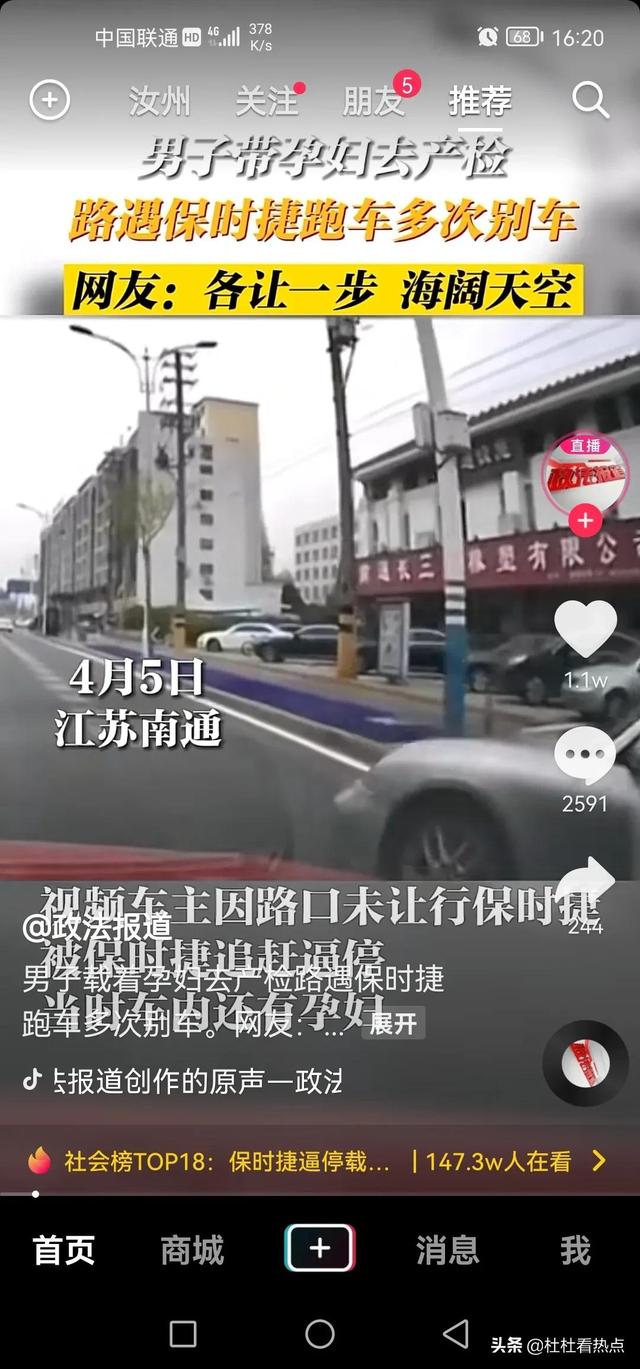Switch to the 关注 tab

267,101
